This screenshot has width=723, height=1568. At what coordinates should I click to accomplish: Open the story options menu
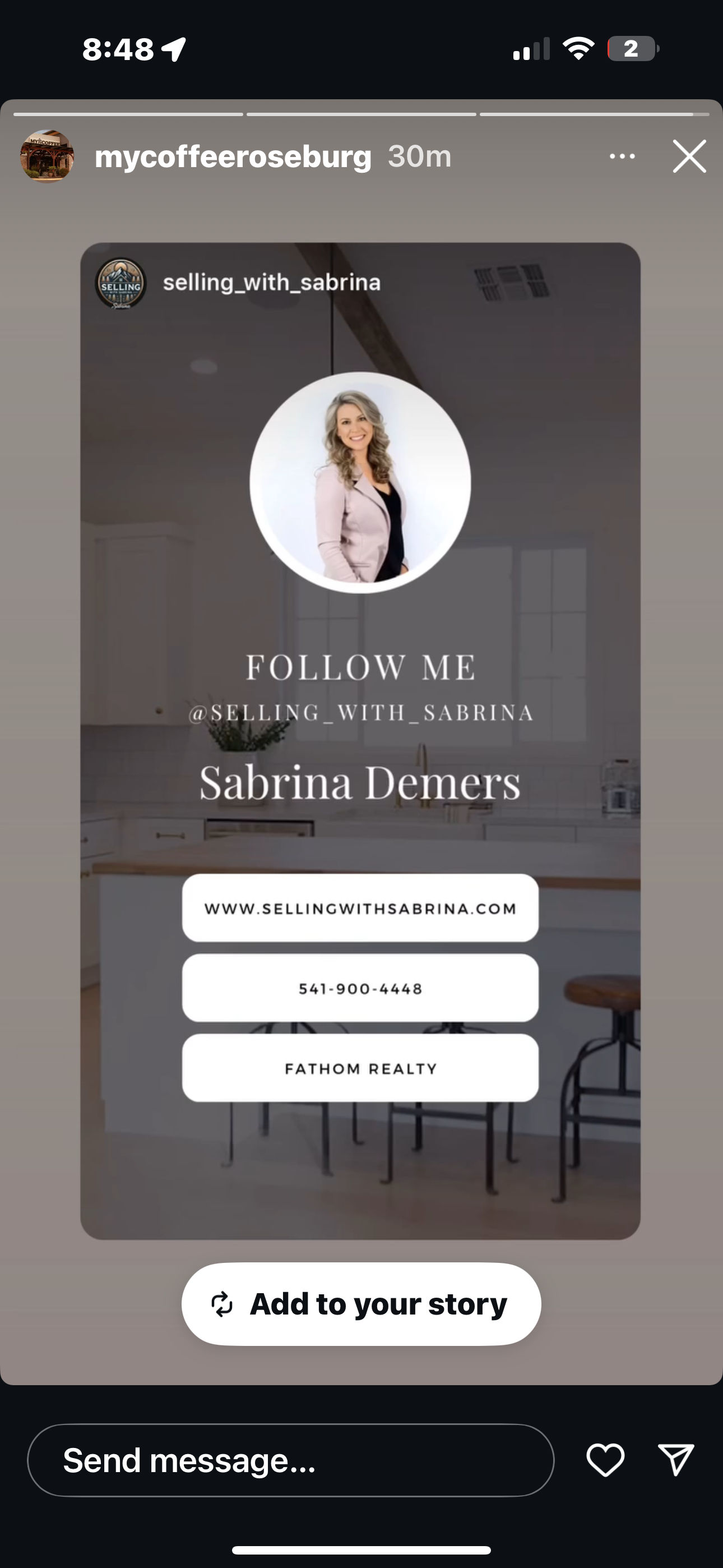(x=622, y=156)
